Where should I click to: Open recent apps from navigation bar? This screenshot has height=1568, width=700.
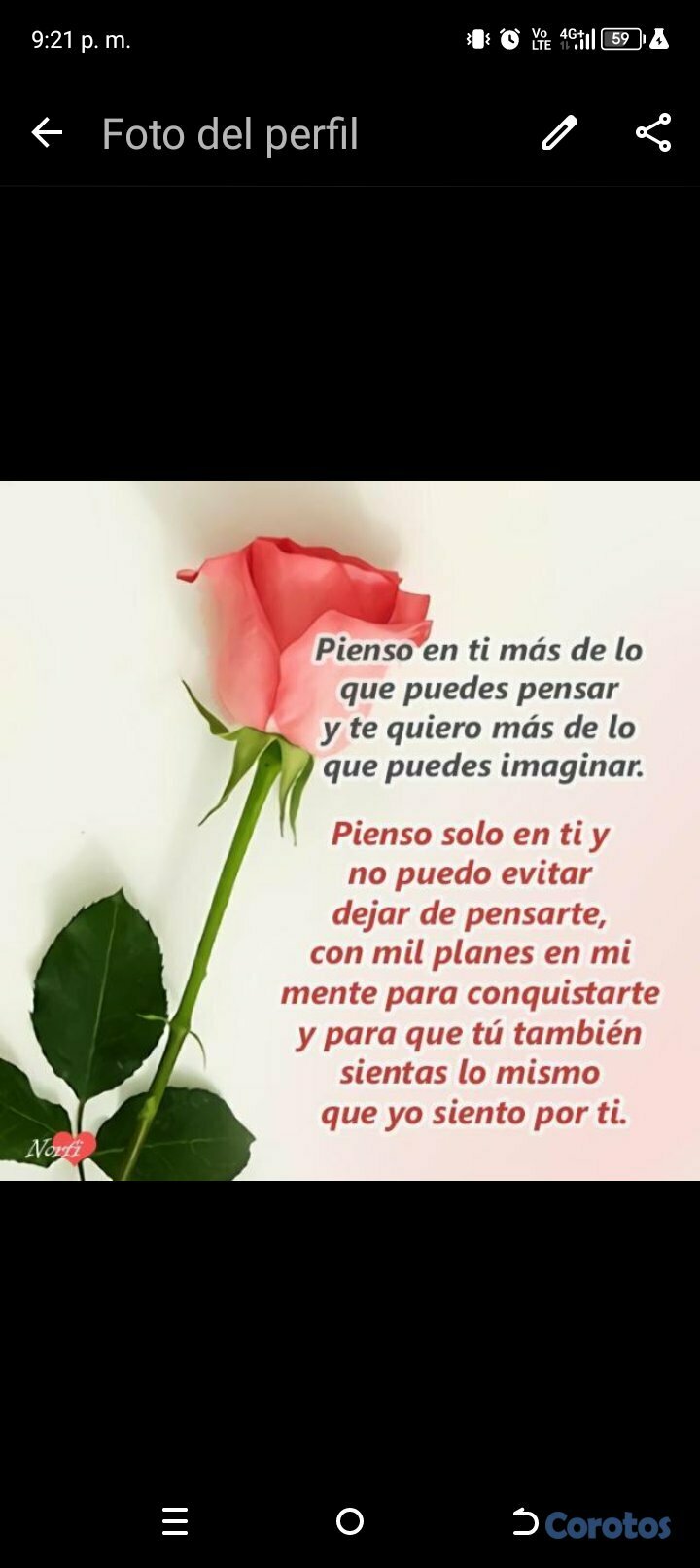tap(175, 1521)
